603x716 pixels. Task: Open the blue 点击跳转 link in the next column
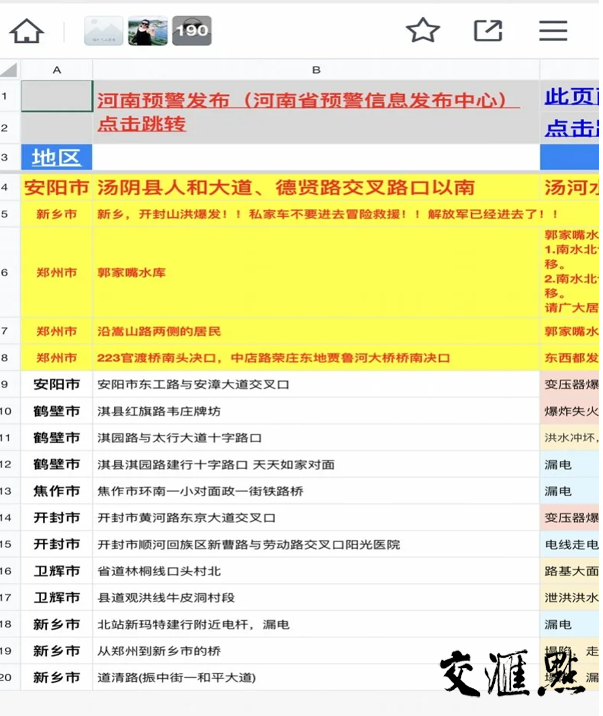(571, 129)
